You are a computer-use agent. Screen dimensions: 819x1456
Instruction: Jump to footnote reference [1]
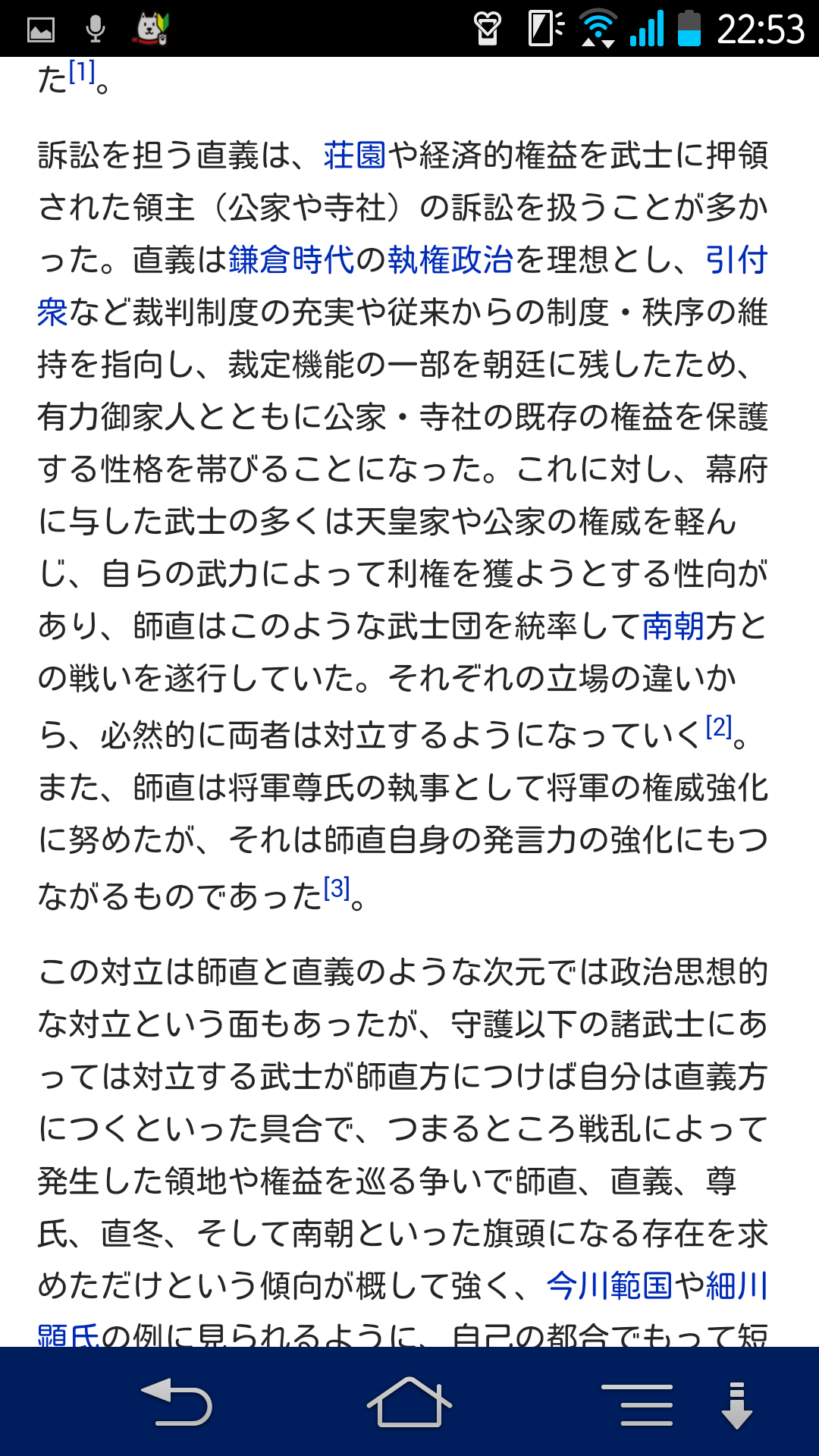[x=82, y=73]
